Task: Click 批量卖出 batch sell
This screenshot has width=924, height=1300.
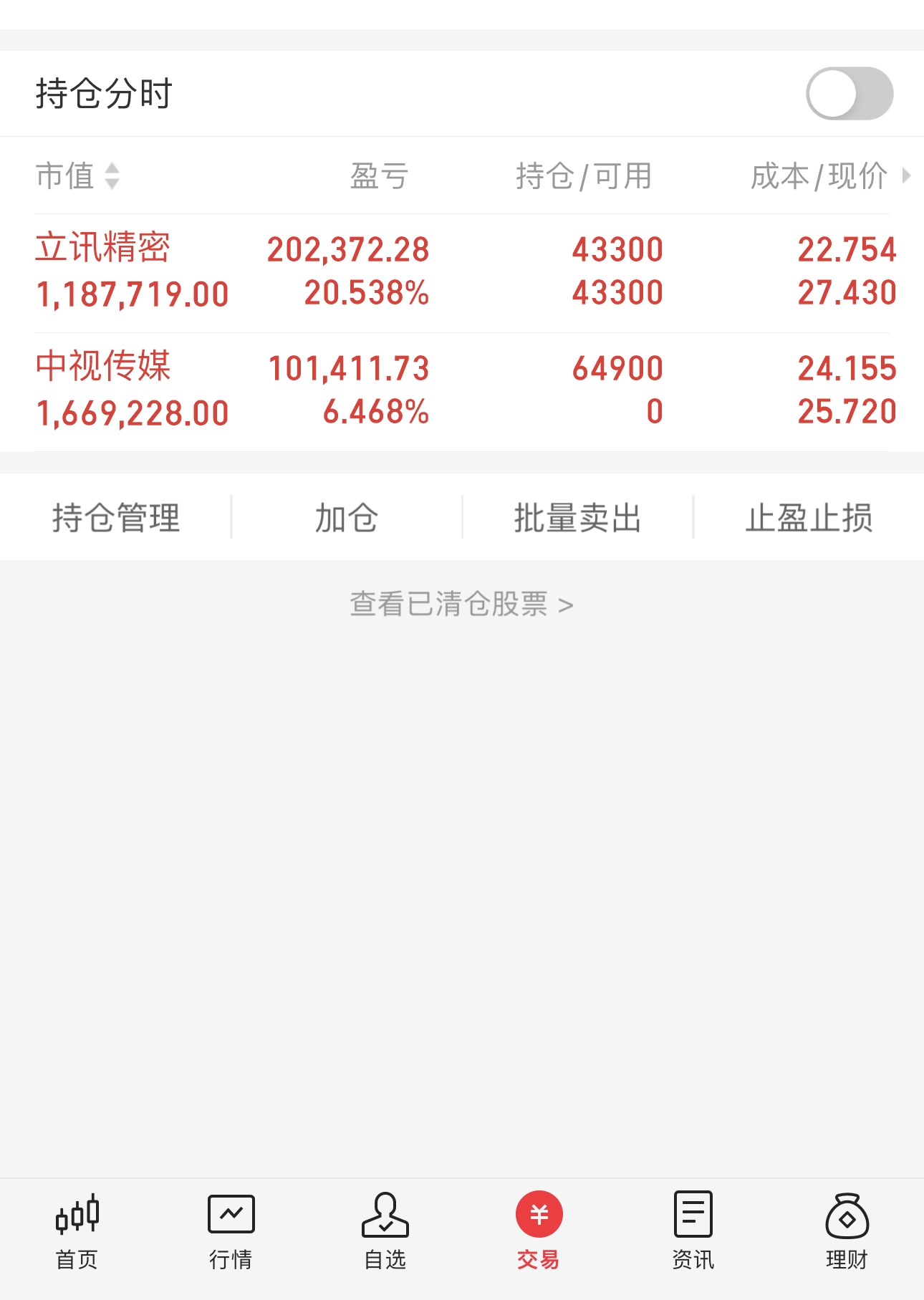Action: (577, 518)
